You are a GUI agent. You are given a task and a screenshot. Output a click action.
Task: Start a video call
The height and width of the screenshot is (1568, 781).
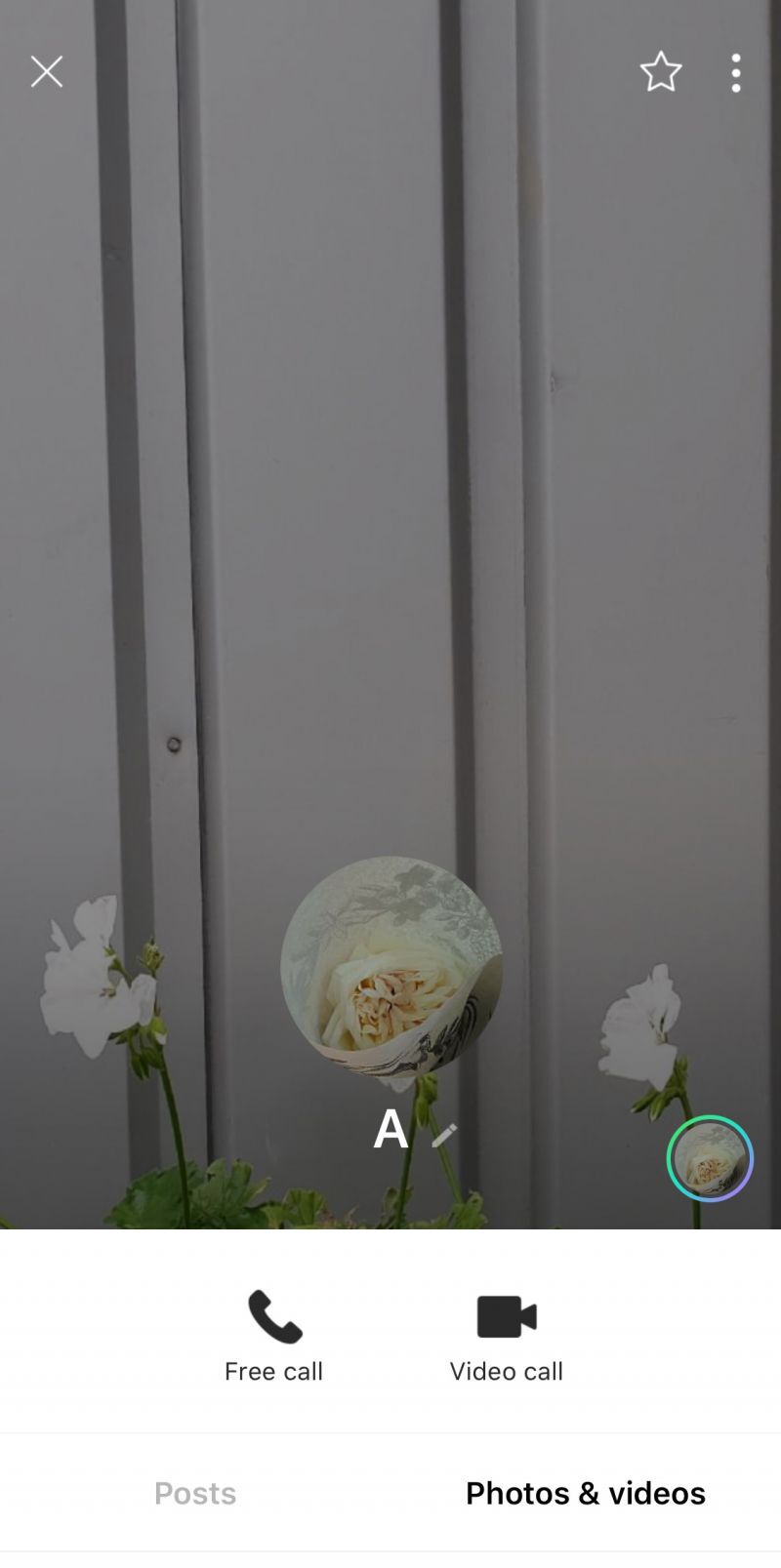pyautogui.click(x=507, y=1336)
